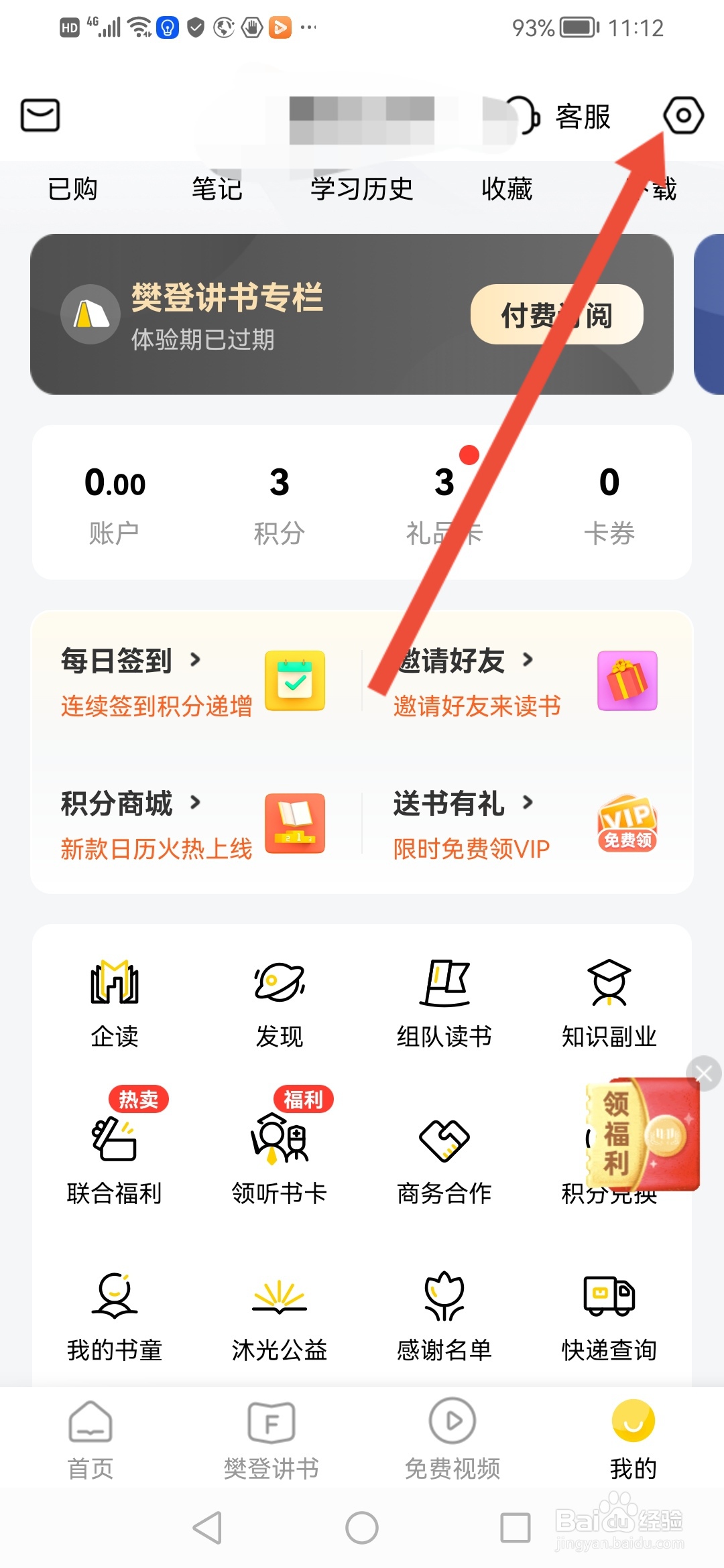Open 联合福利 marked as 热卖
The height and width of the screenshot is (1568, 724).
coord(115,1146)
